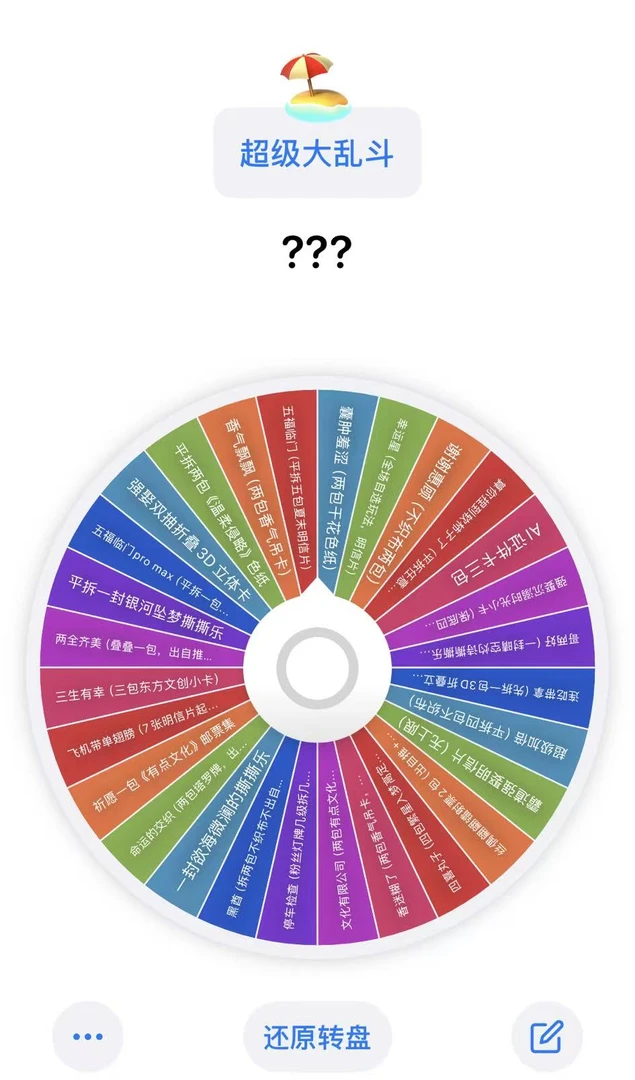Viewport: 635px width, 1080px height.
Task: Open the 超级大乱斗 wheel title button
Action: [x=317, y=153]
